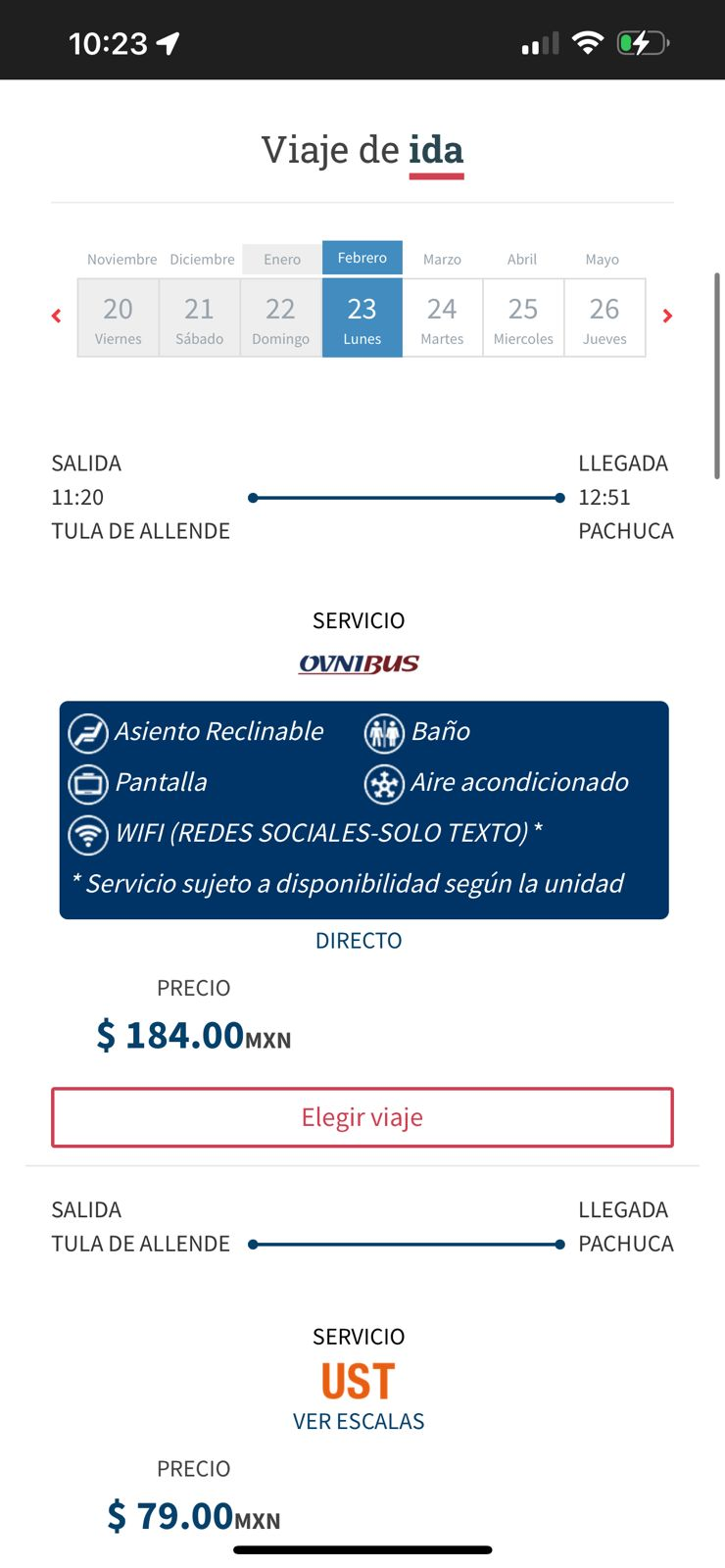Select Sábado 21 date

point(200,318)
